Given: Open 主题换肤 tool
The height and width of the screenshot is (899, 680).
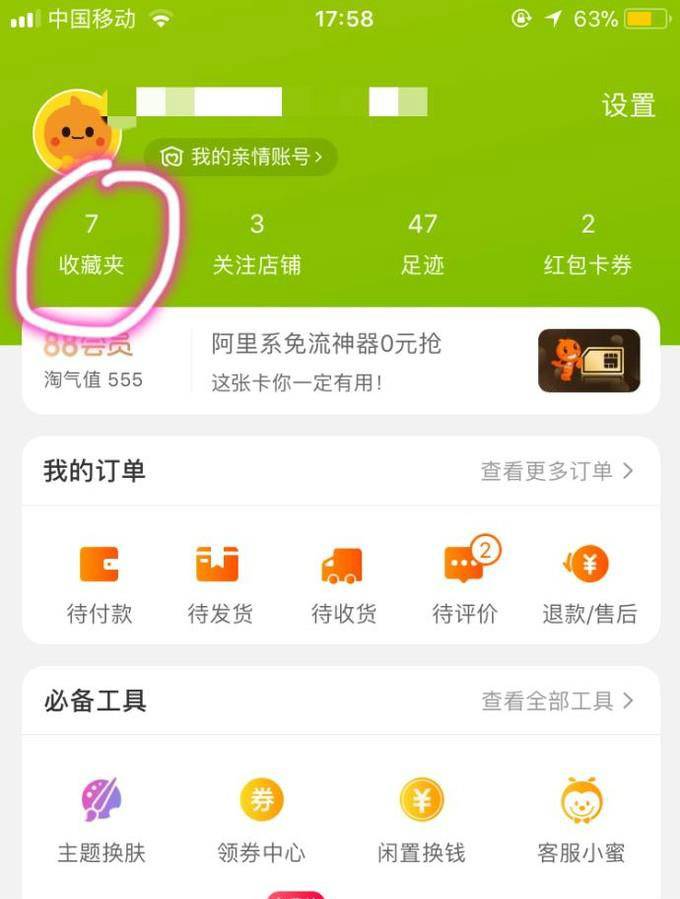Looking at the screenshot, I should [101, 822].
